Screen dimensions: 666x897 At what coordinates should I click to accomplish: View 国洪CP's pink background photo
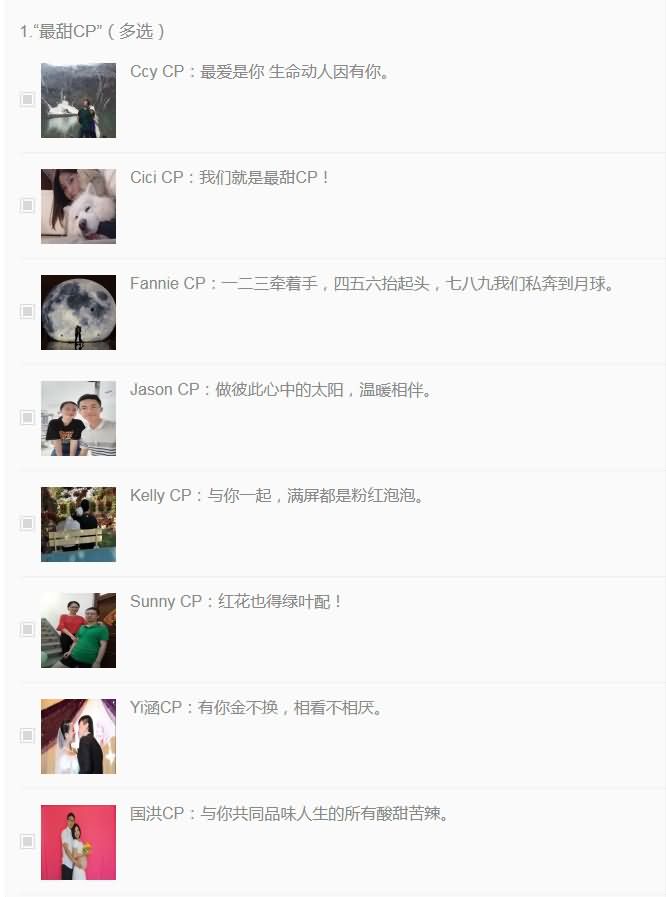(x=78, y=842)
